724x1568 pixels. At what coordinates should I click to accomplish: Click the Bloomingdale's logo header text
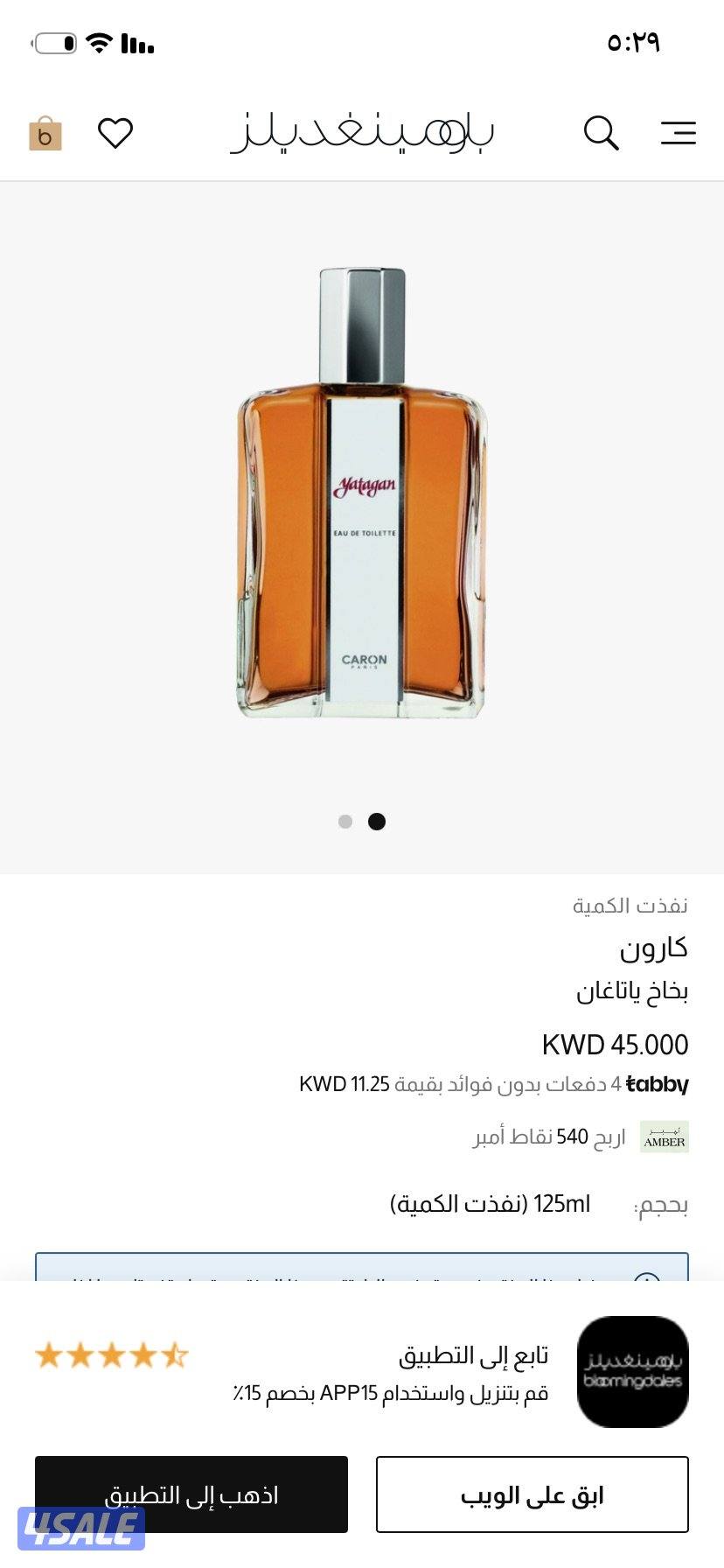pyautogui.click(x=362, y=133)
